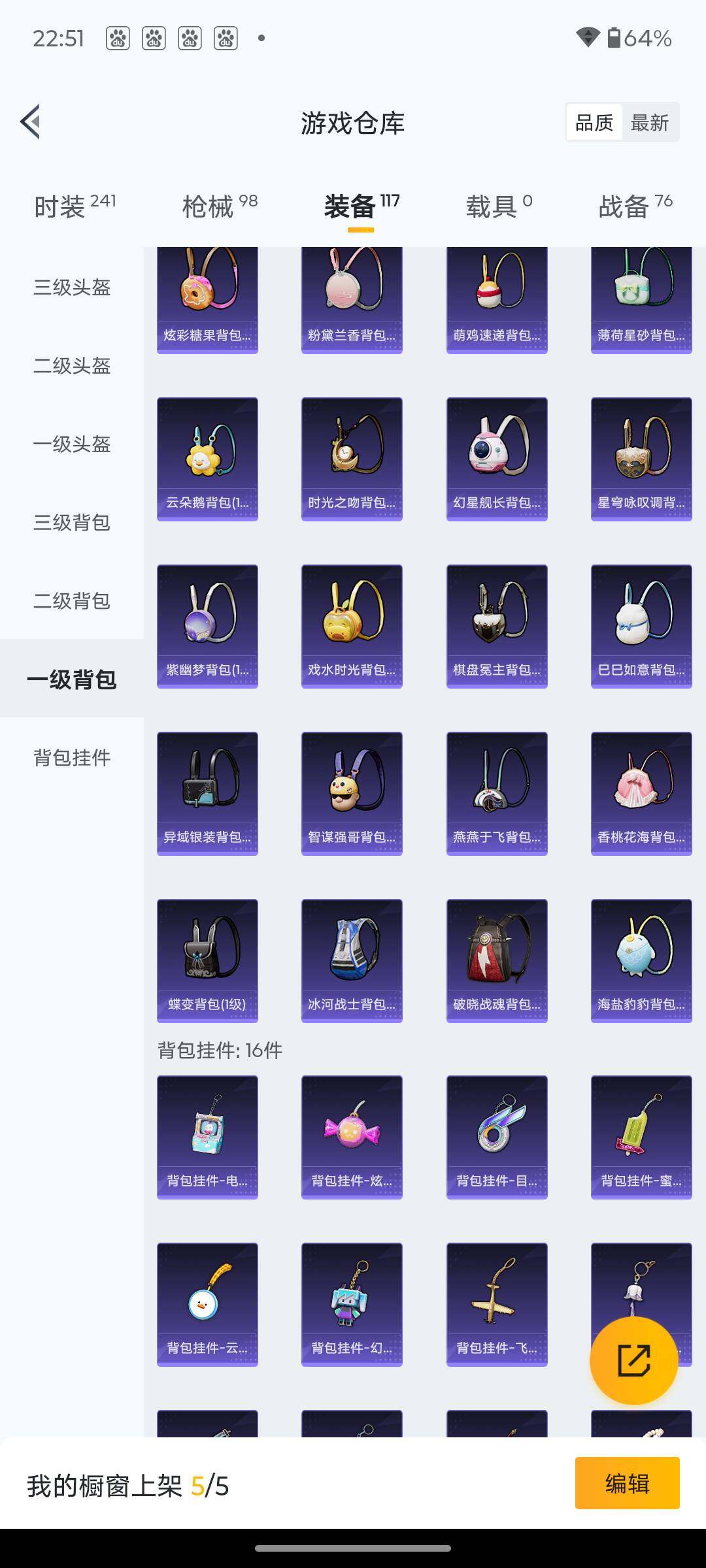Open the 时光之吻背包 item
Image resolution: width=706 pixels, height=1568 pixels.
[x=352, y=459]
